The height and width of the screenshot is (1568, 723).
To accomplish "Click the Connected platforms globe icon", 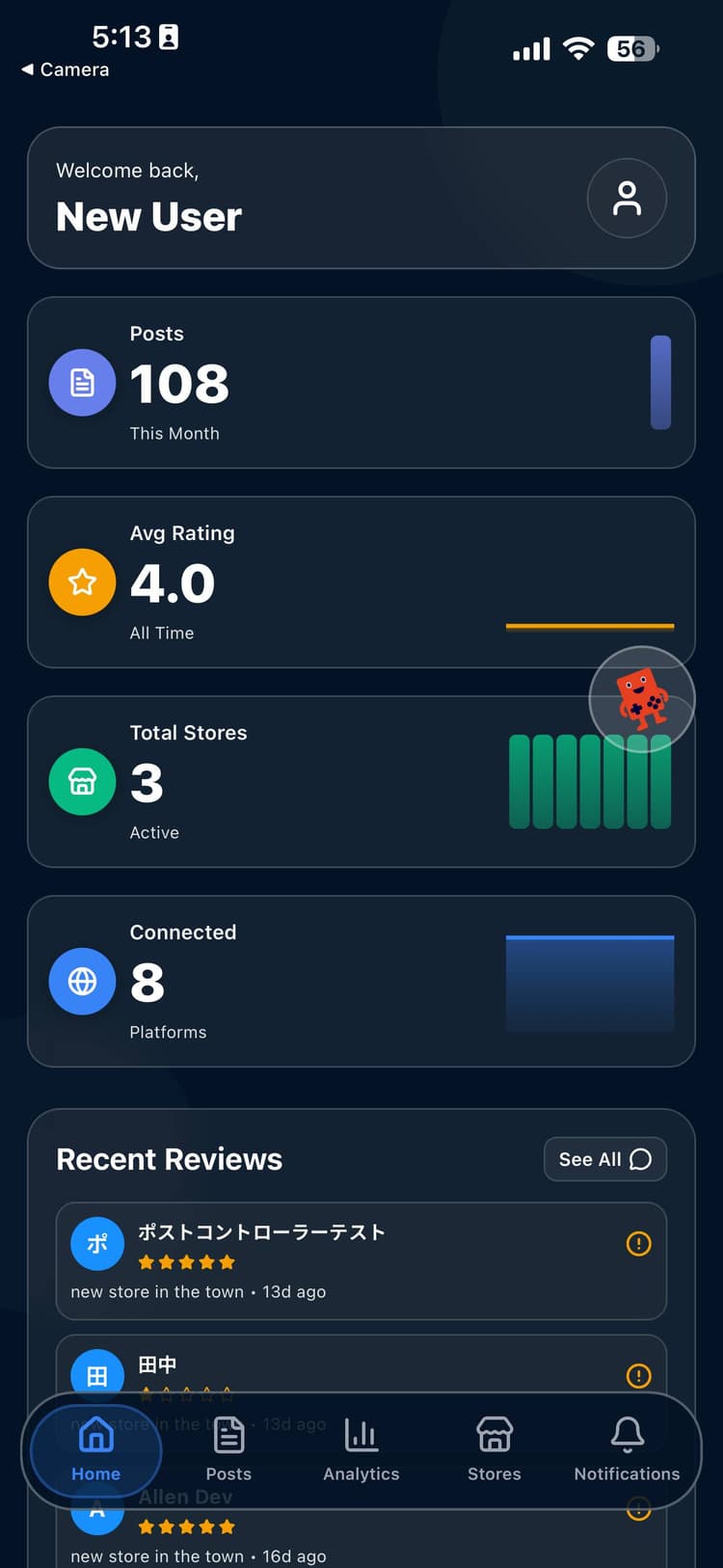I will coord(82,982).
